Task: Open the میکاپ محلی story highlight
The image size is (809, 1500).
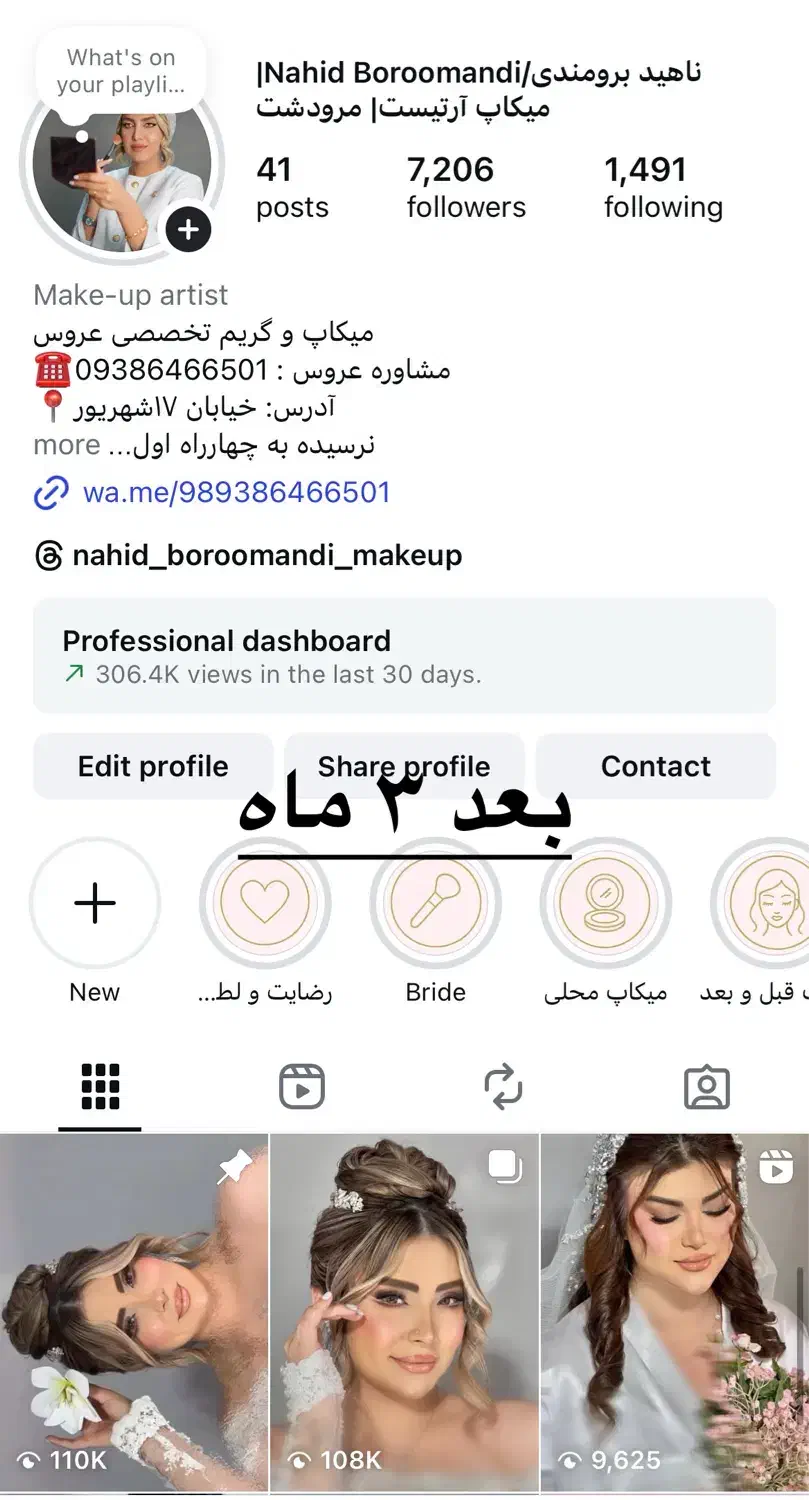Action: [x=606, y=902]
